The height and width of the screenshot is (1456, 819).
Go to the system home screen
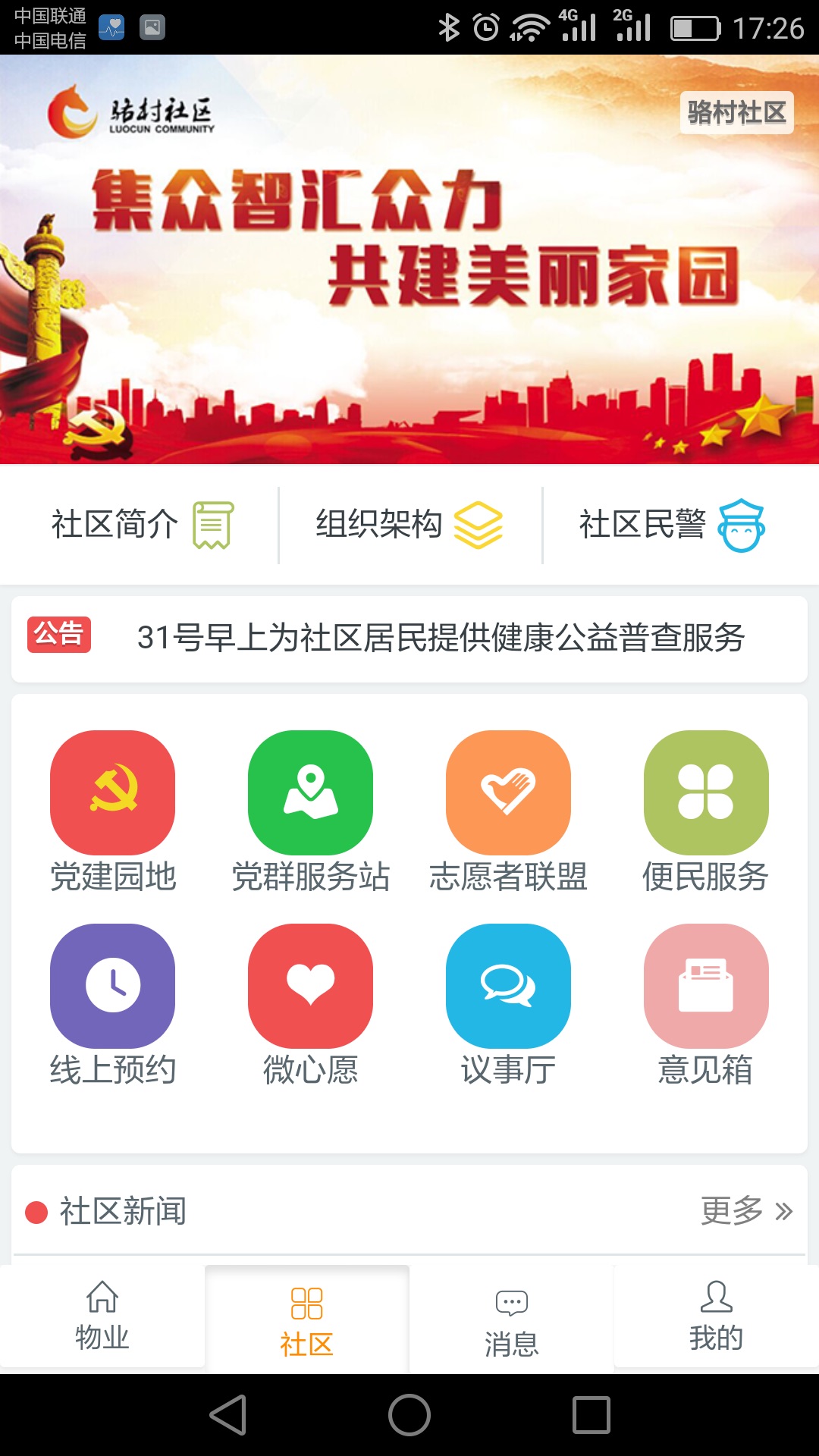coord(409,1415)
